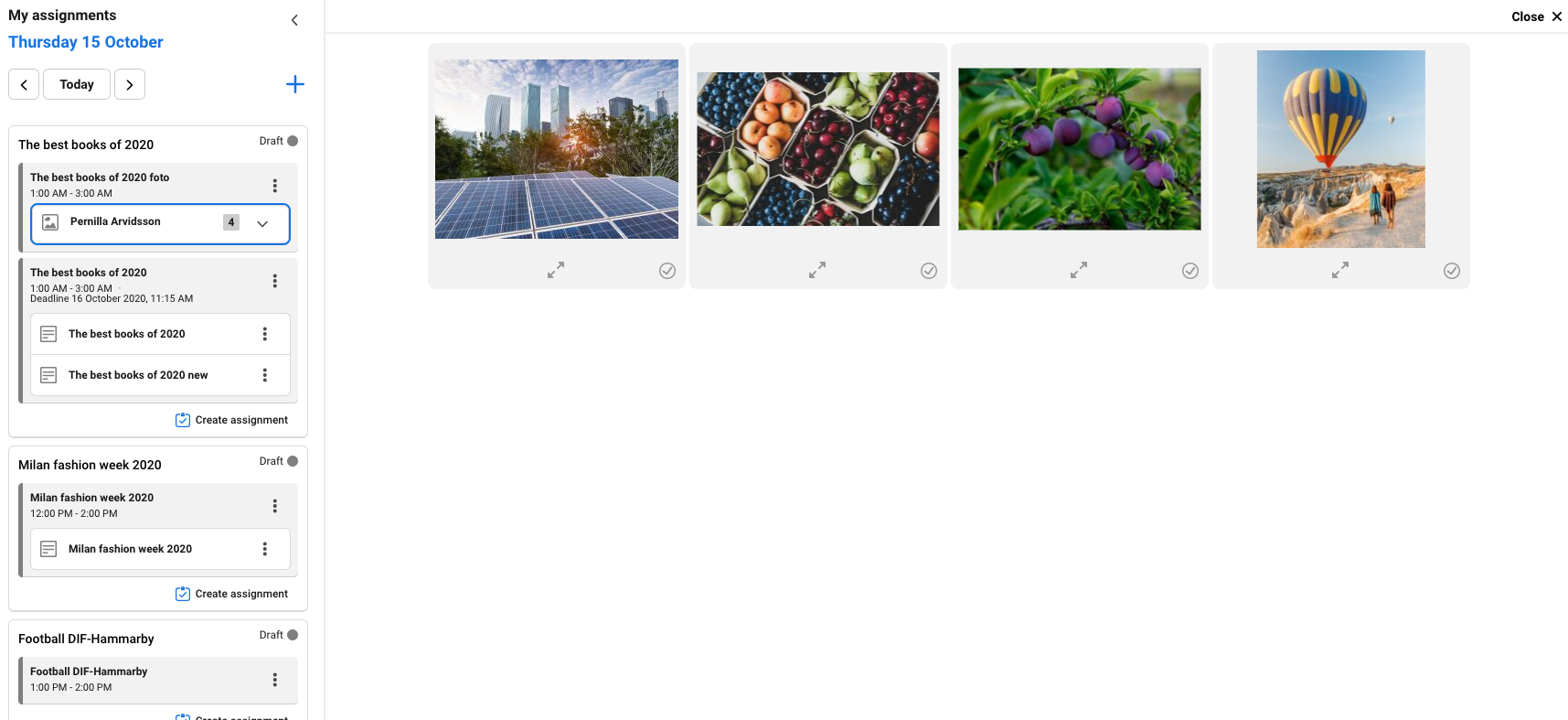Image resolution: width=1568 pixels, height=720 pixels.
Task: Select the hot air balloon photo checkmark
Action: [1452, 271]
